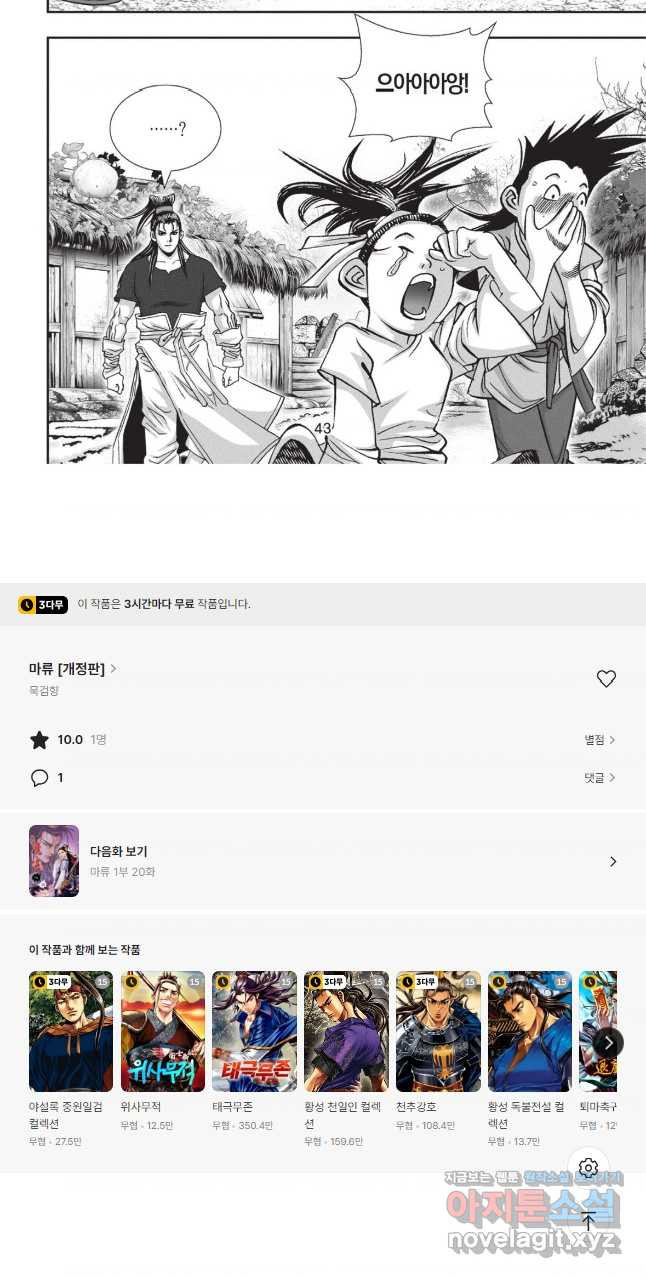The image size is (646, 1278).
Task: Open the 댓글 comments section
Action: point(600,777)
